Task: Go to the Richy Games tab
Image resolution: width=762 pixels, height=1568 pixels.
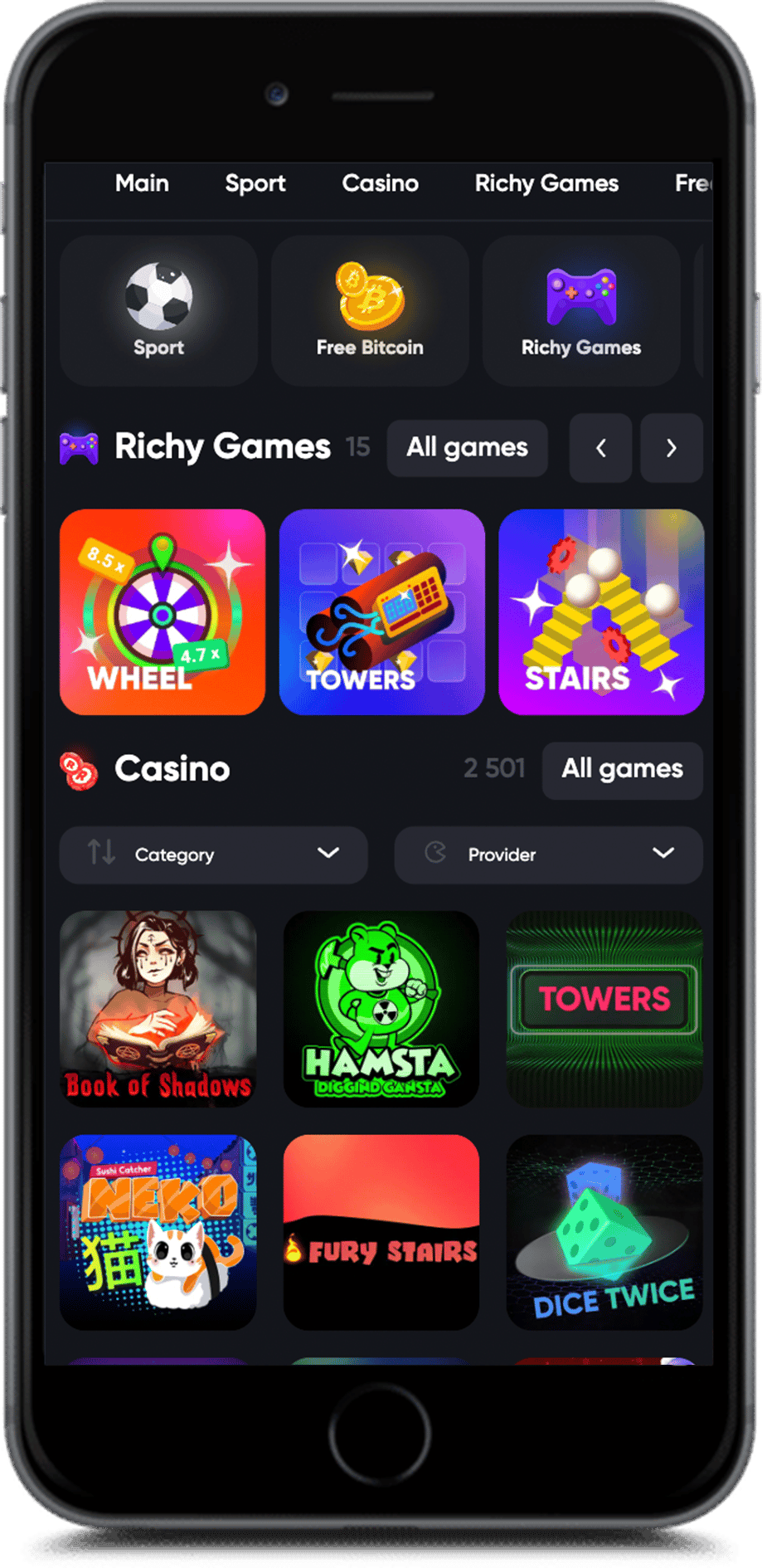Action: [x=546, y=183]
